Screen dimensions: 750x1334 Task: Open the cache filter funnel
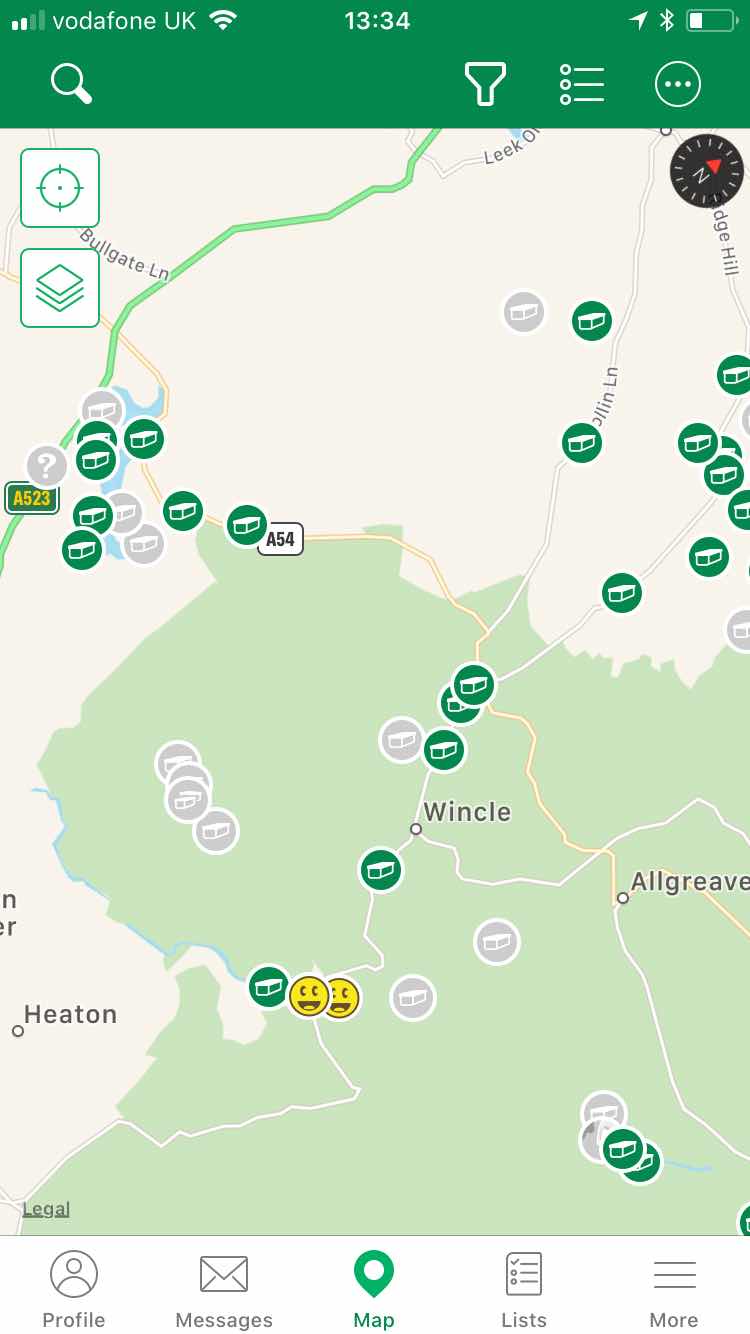[484, 84]
